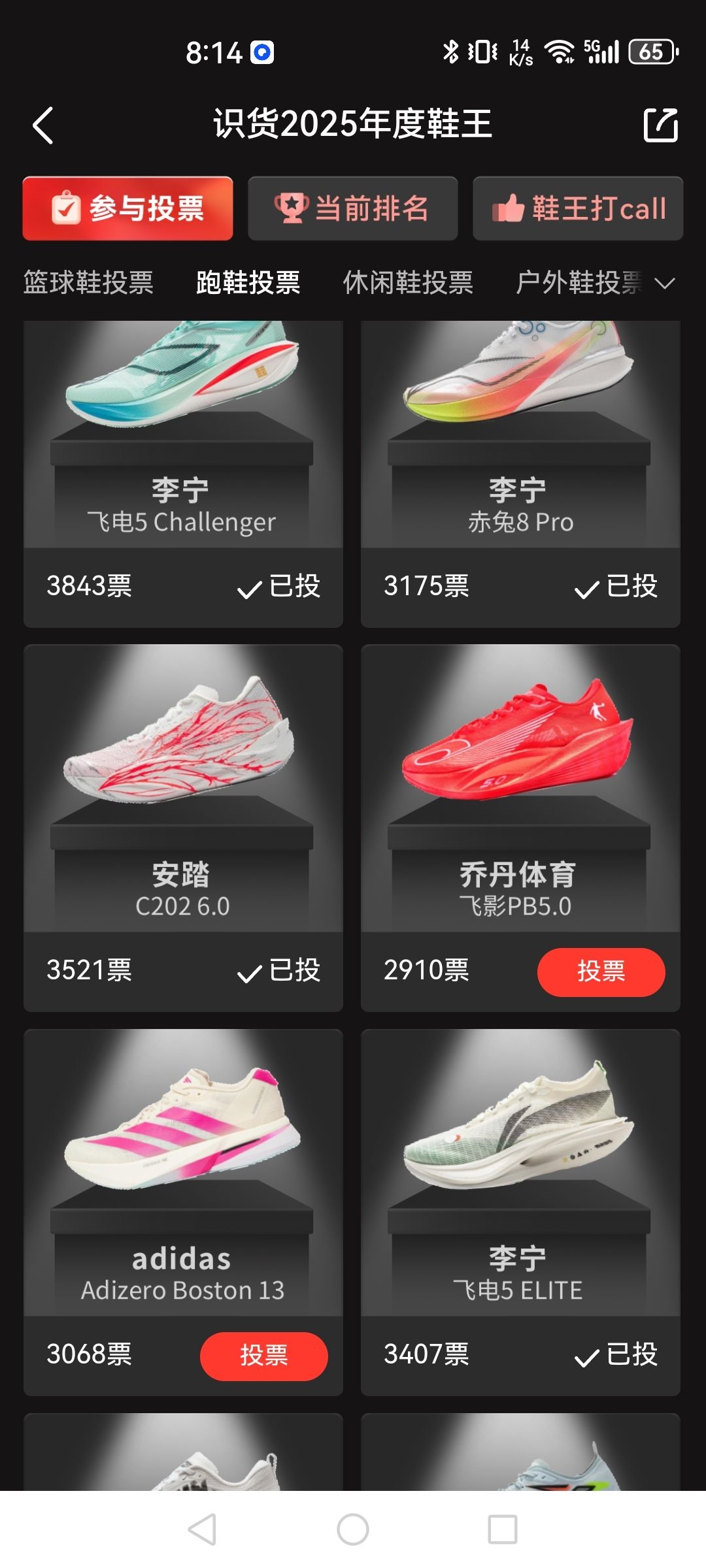The height and width of the screenshot is (1568, 706).
Task: Select the 参与投票 button
Action: [128, 208]
